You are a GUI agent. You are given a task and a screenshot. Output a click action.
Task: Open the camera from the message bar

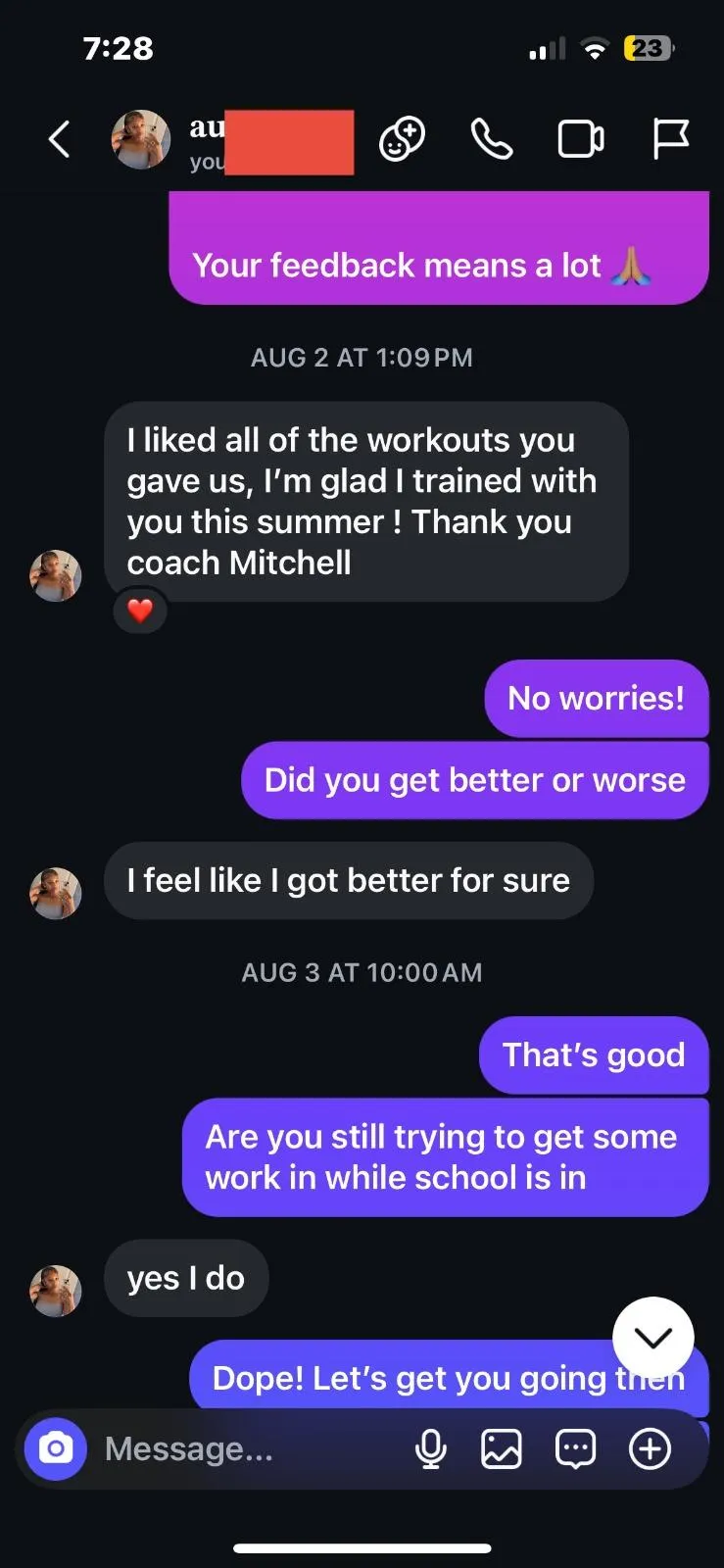tap(56, 1448)
